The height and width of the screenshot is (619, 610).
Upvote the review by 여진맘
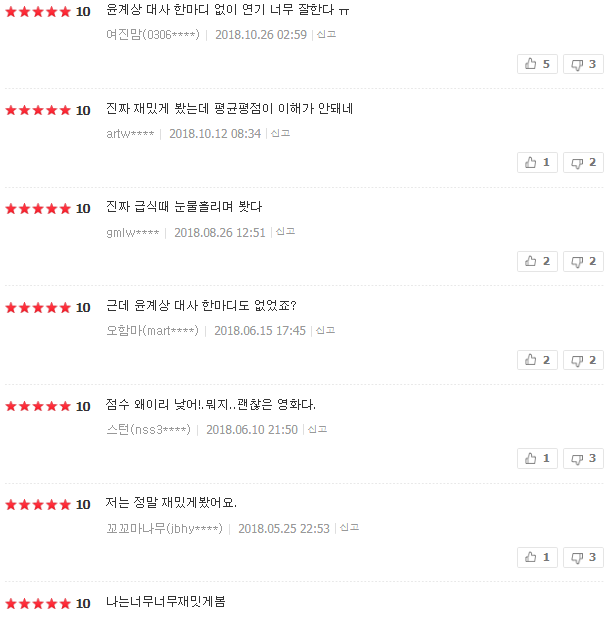click(x=537, y=64)
